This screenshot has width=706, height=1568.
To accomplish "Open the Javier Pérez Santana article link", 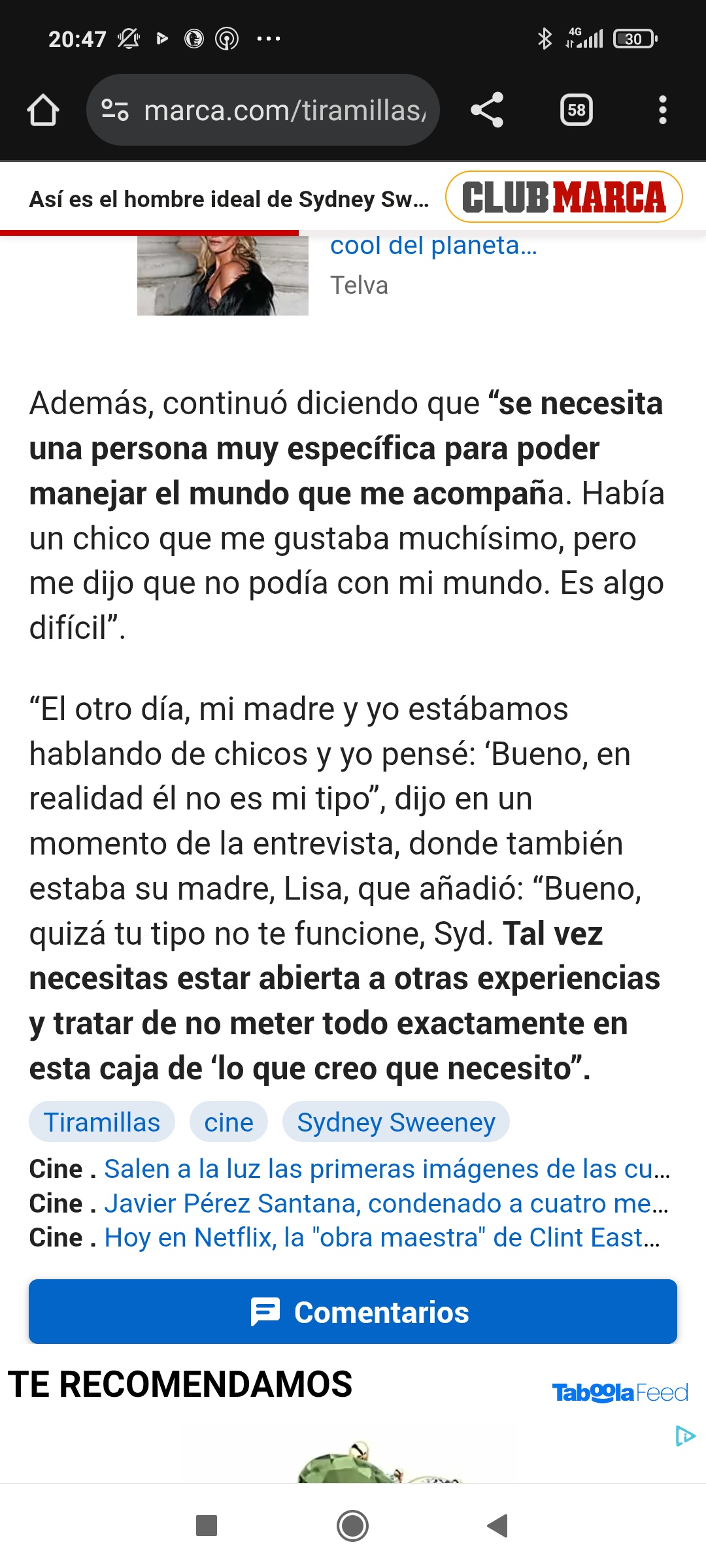I will point(386,1203).
